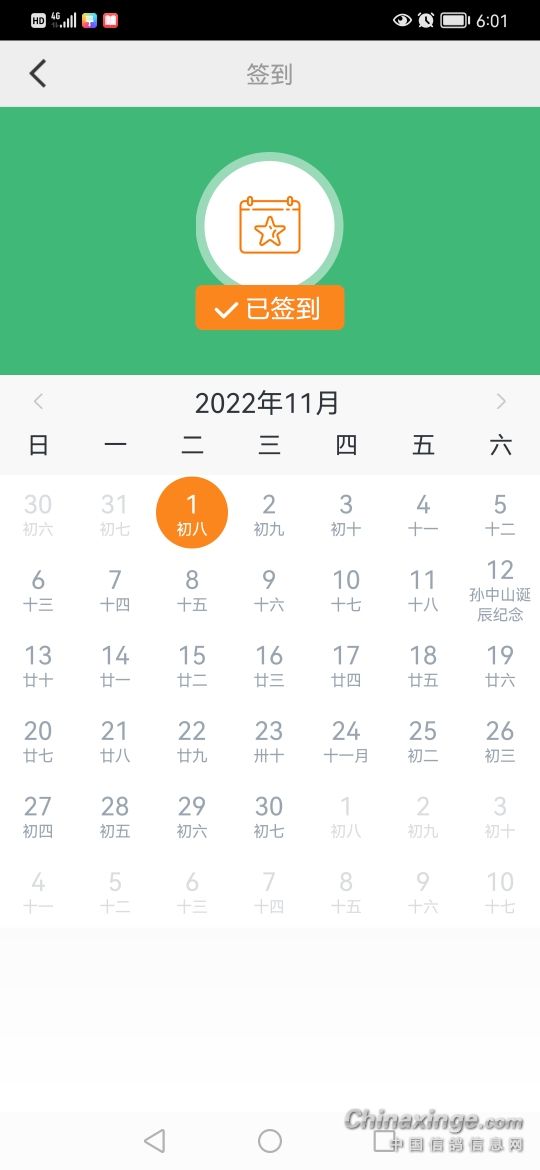Select November 12 孙中山诞辰纪念

(500, 591)
